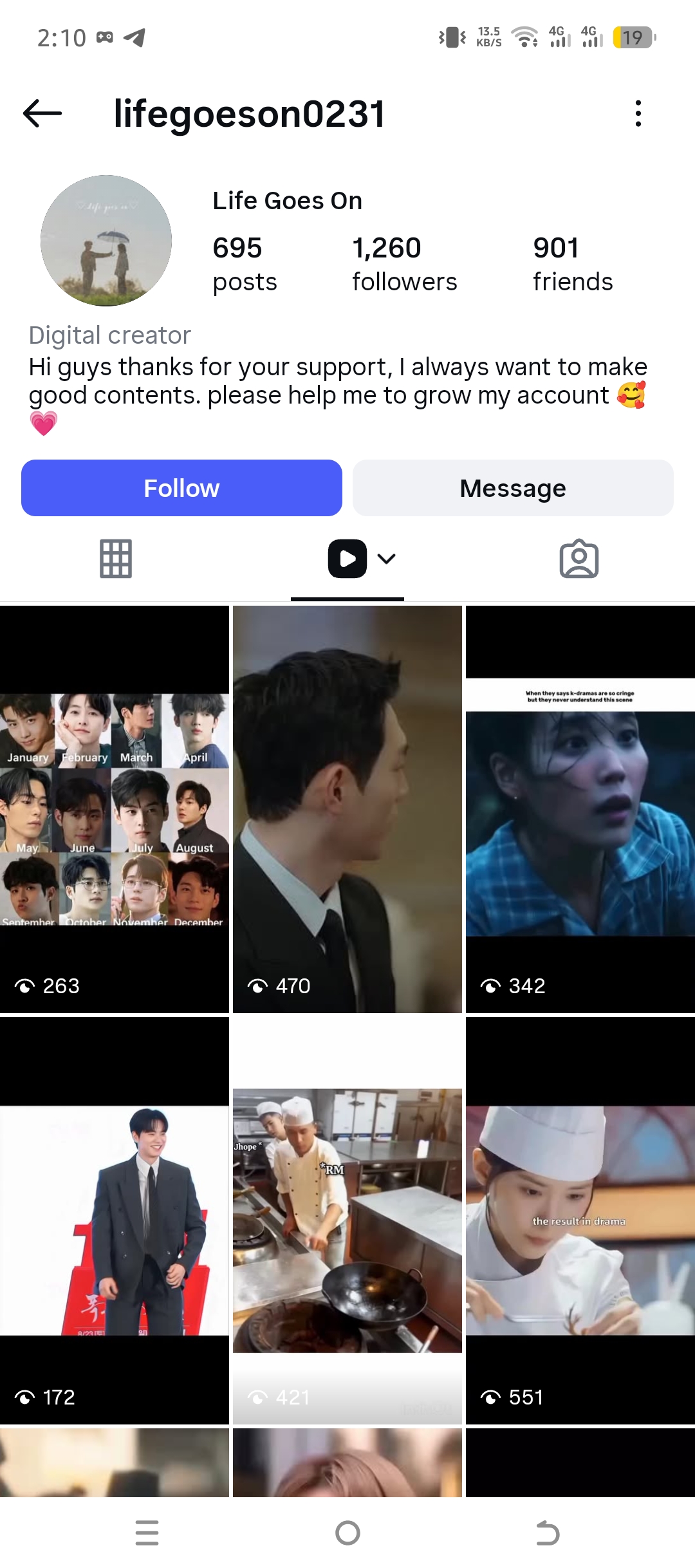
Task: Switch to the posts grid tab
Action: pos(116,559)
